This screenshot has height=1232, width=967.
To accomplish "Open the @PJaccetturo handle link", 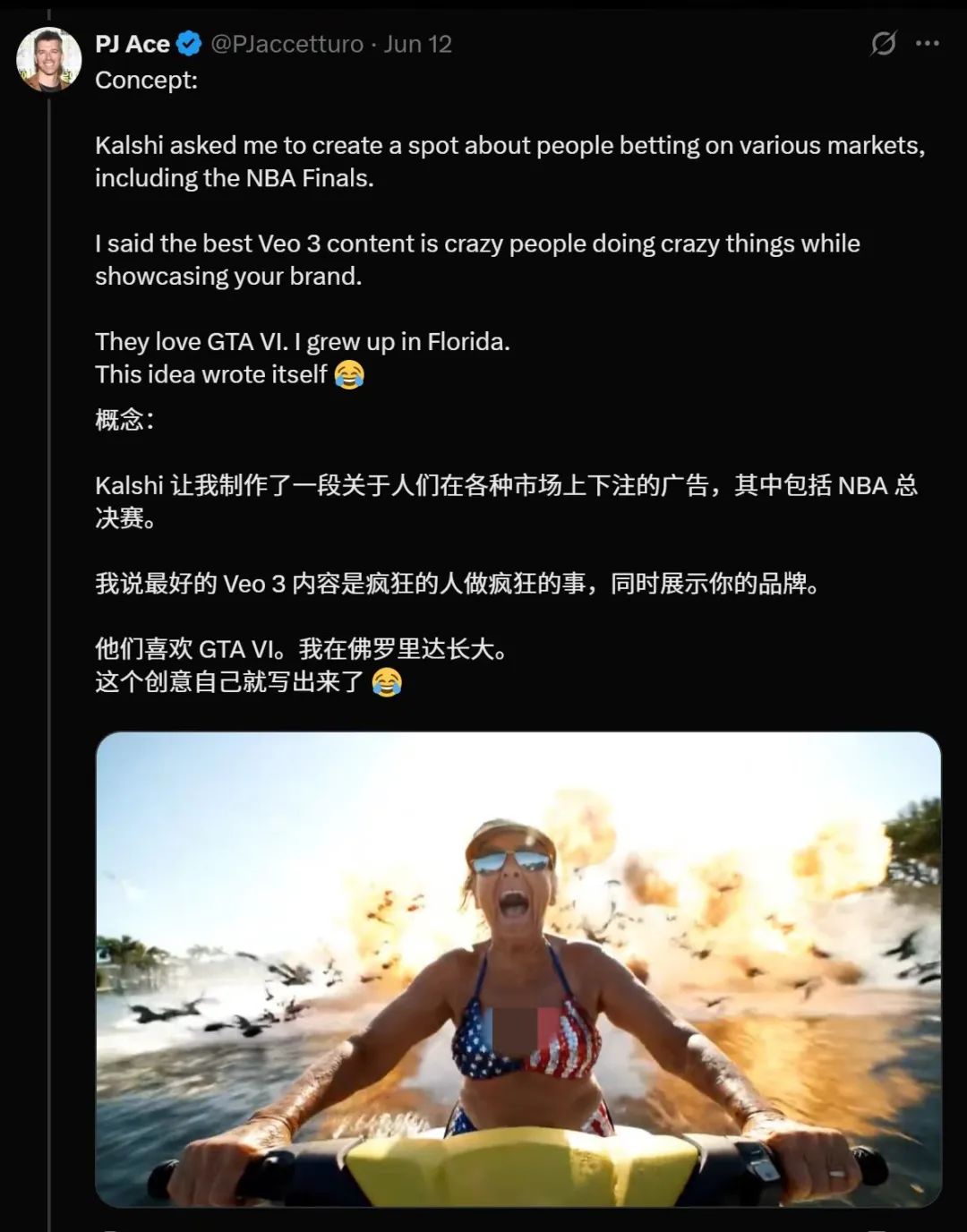I will tap(287, 44).
